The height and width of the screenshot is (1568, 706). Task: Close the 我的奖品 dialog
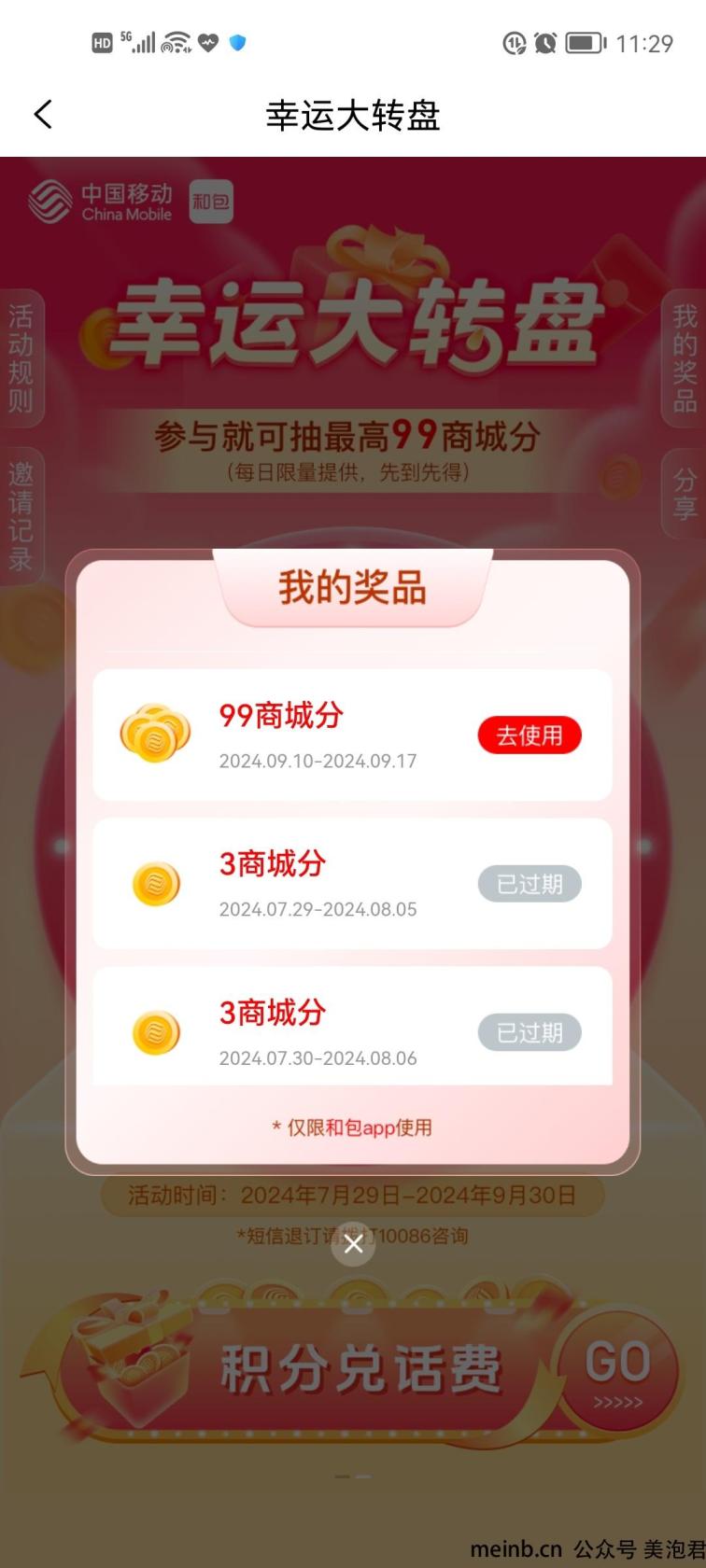tap(353, 1244)
